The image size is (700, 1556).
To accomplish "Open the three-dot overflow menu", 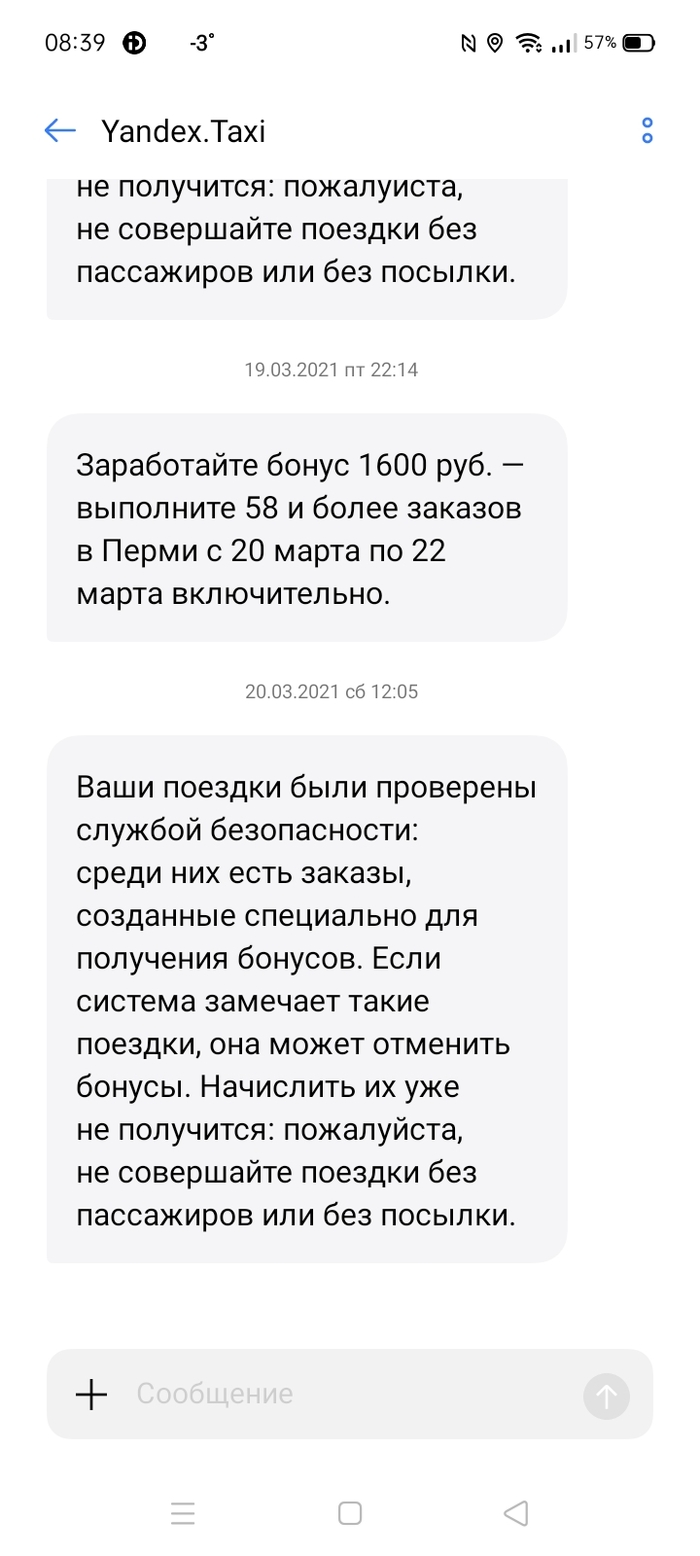I will point(647,131).
